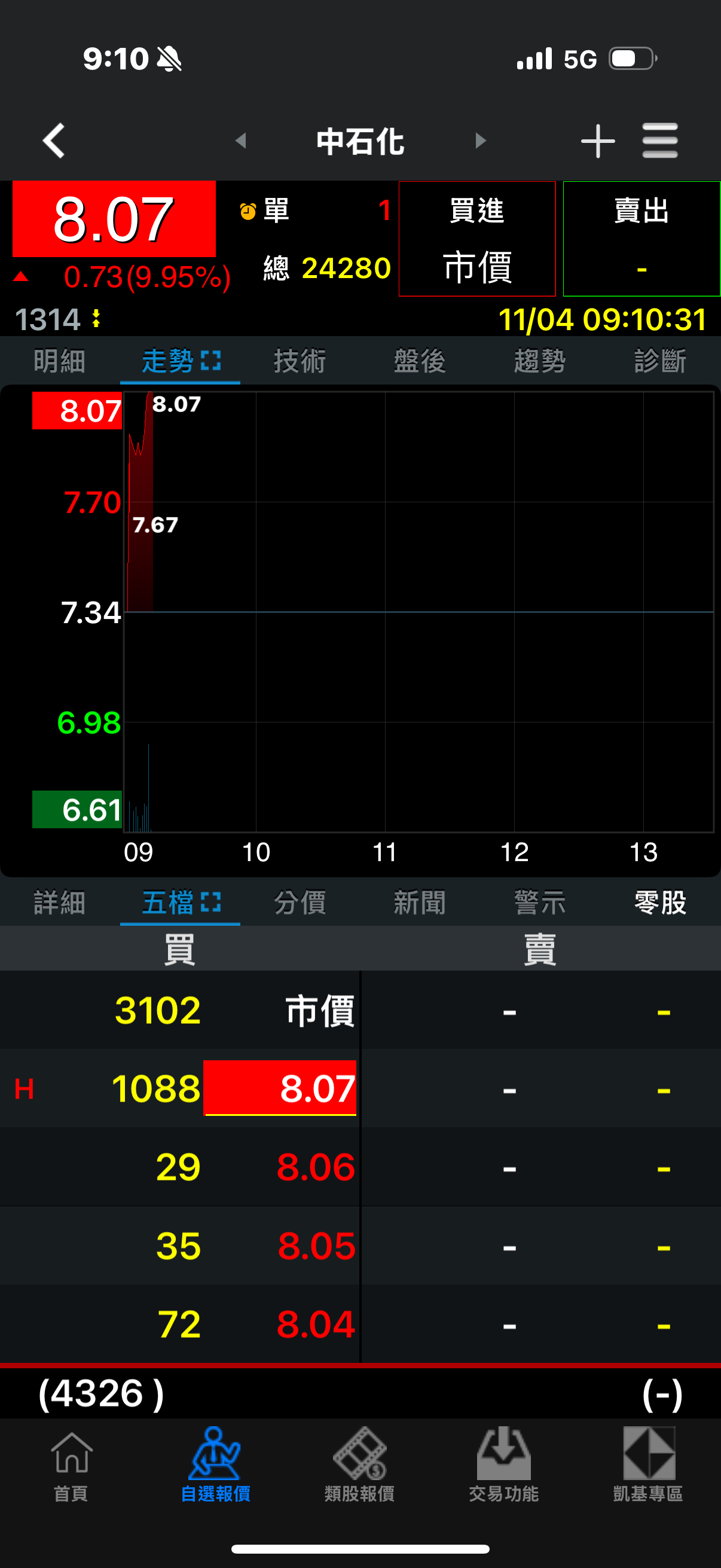Switch to the previous stock
The image size is (721, 1568).
241,141
